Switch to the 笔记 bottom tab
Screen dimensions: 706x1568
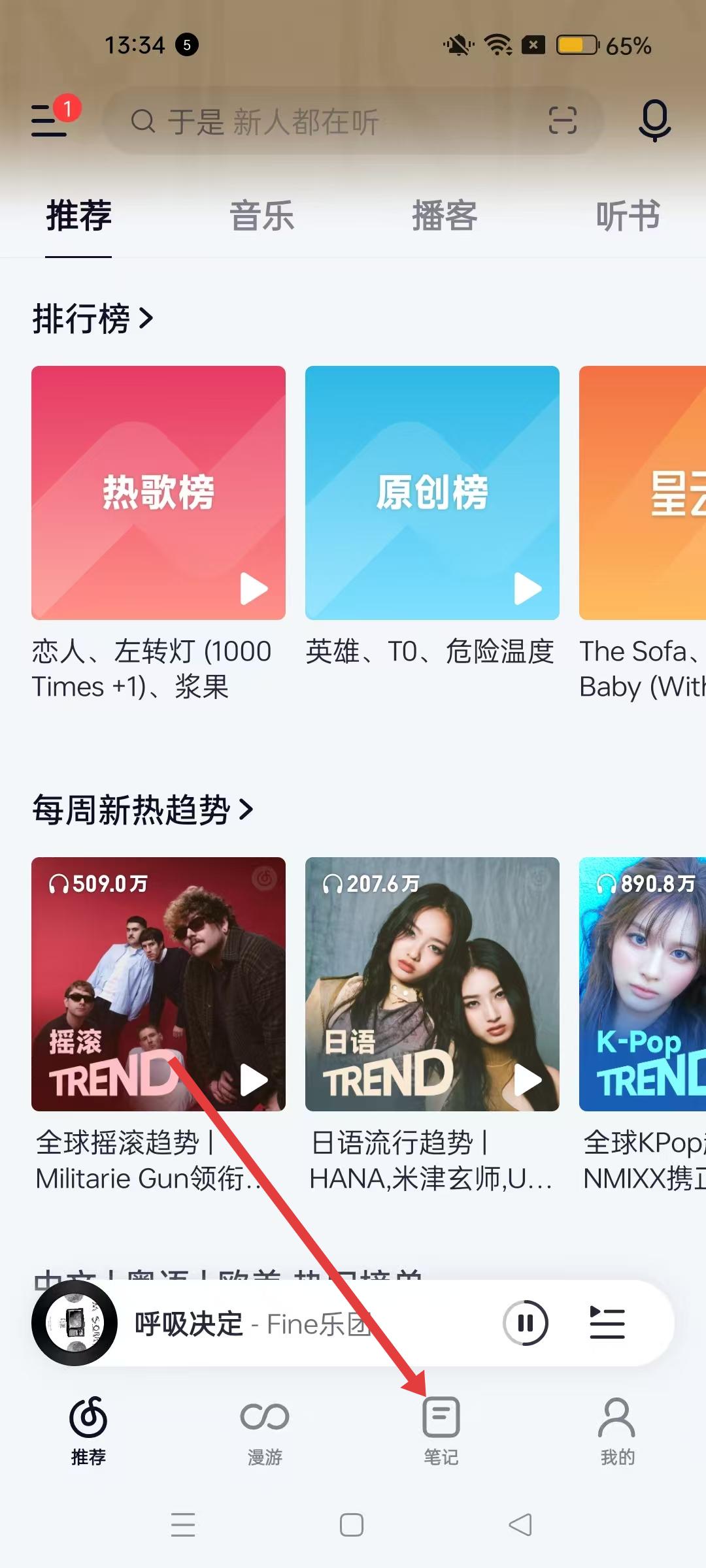[441, 1429]
